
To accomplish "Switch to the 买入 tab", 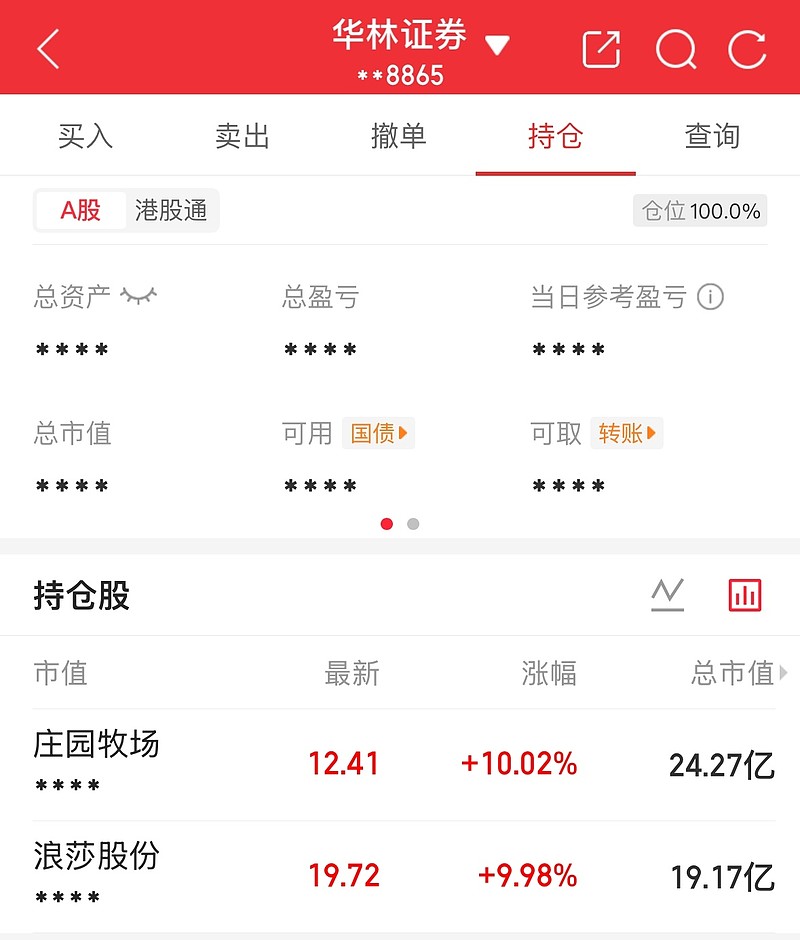I will pyautogui.click(x=86, y=136).
